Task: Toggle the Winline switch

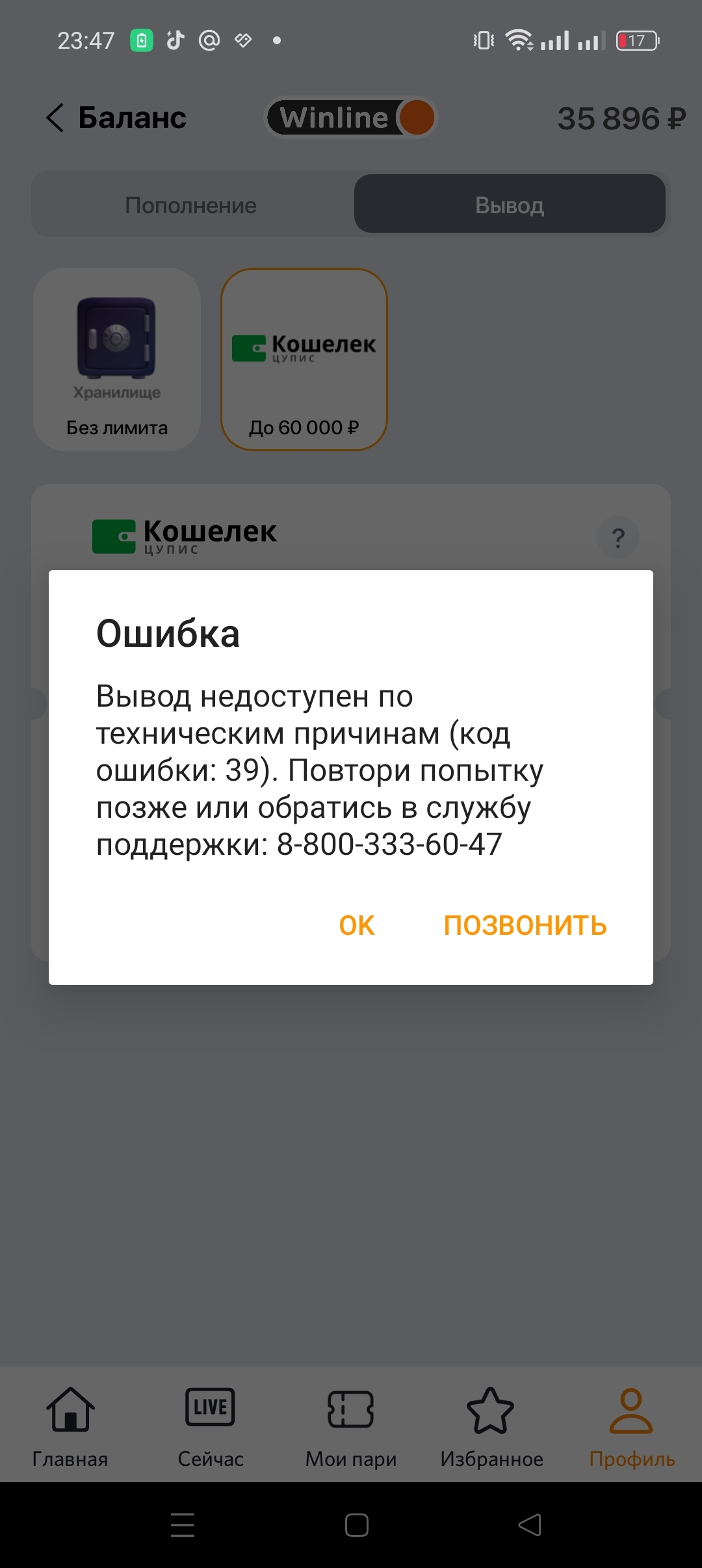Action: click(351, 118)
